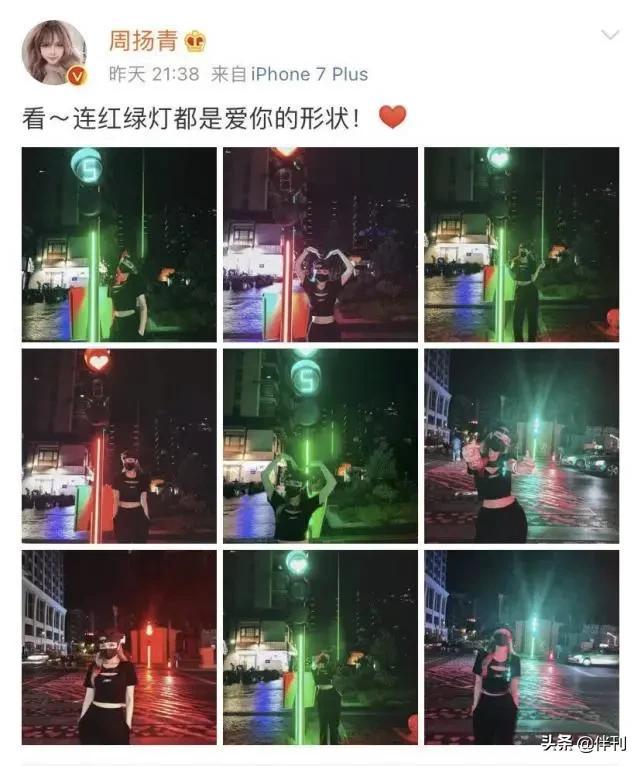Viewport: 641px width, 766px height.
Task: Open the username 周扬青
Action: 143,41
